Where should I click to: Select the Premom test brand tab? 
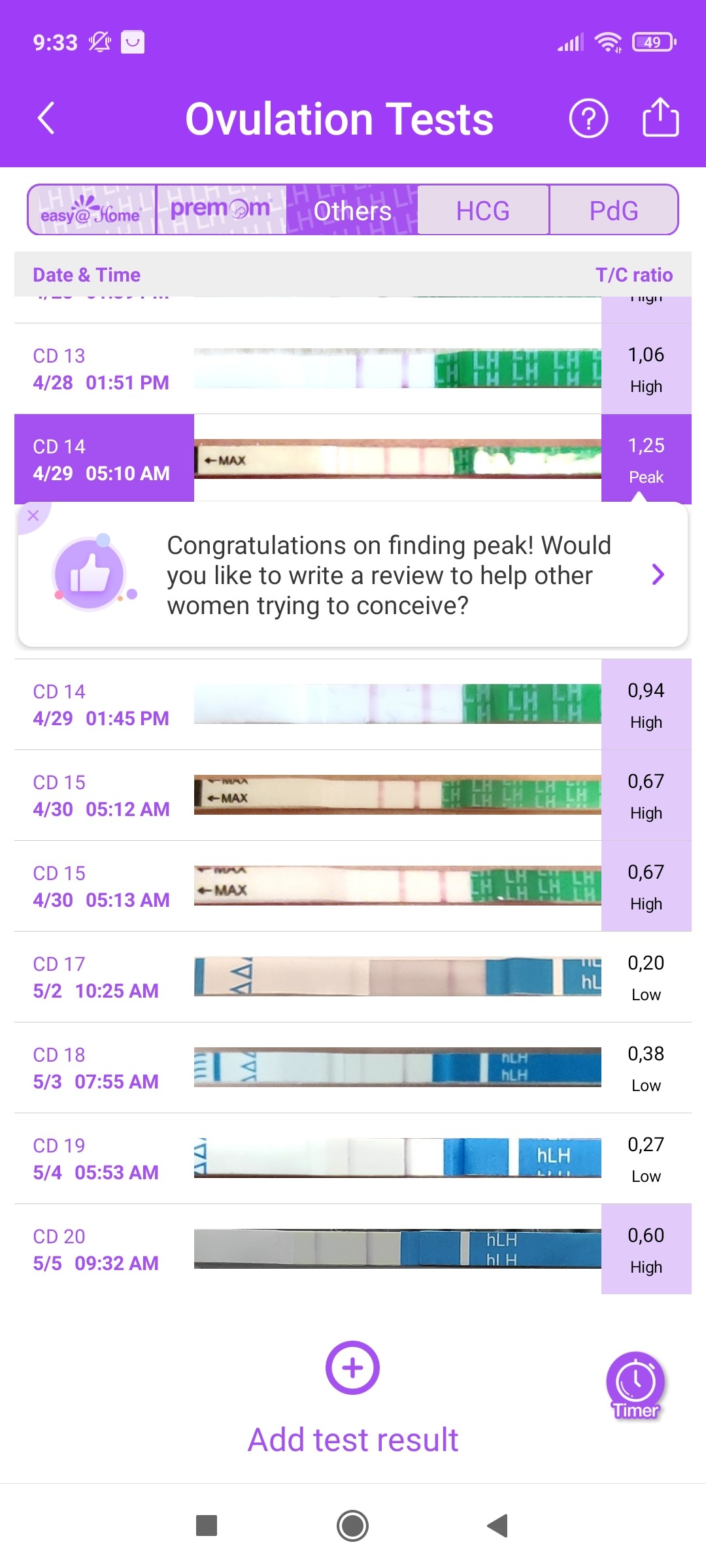[221, 210]
